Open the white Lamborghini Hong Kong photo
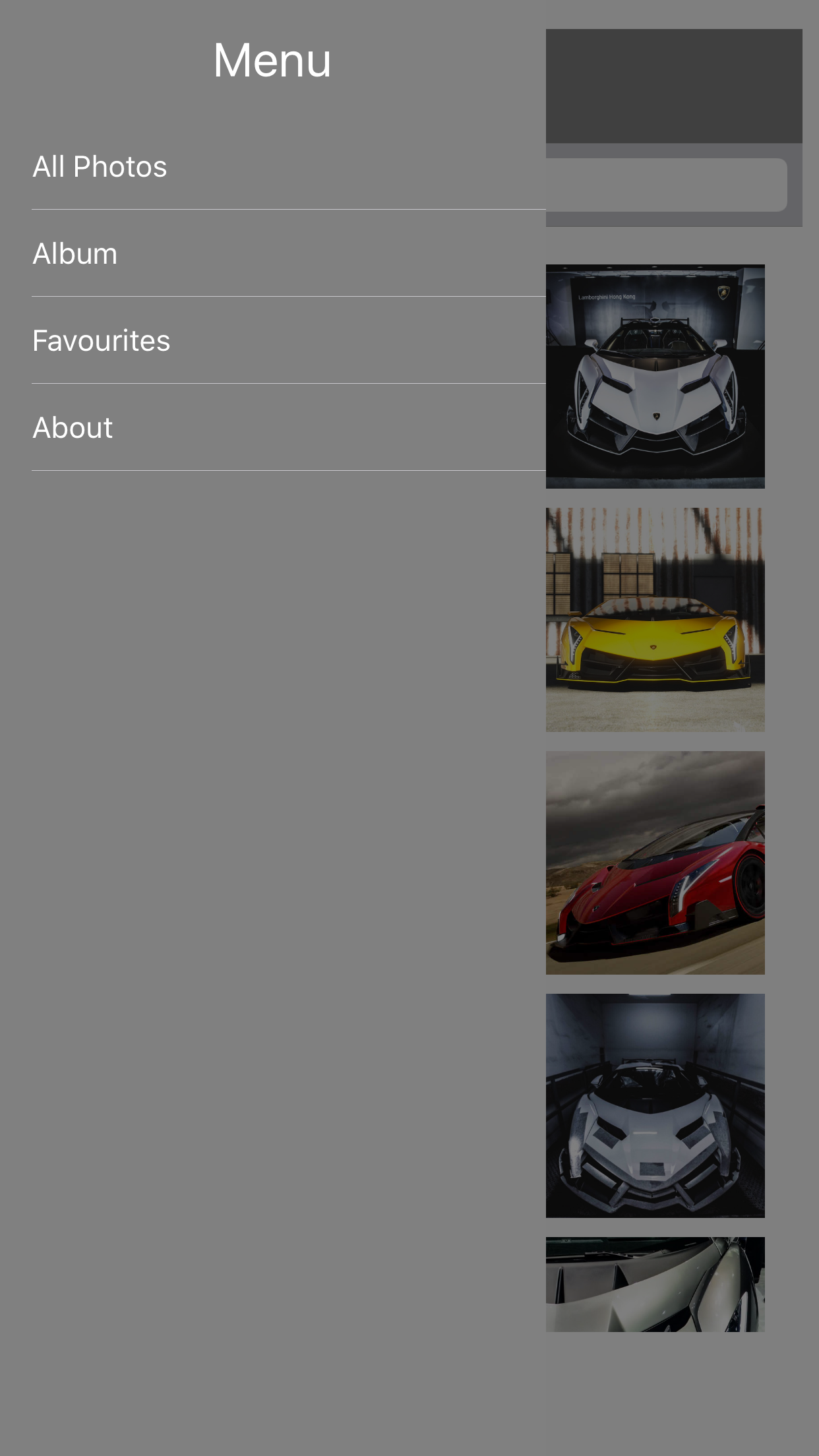 [655, 377]
